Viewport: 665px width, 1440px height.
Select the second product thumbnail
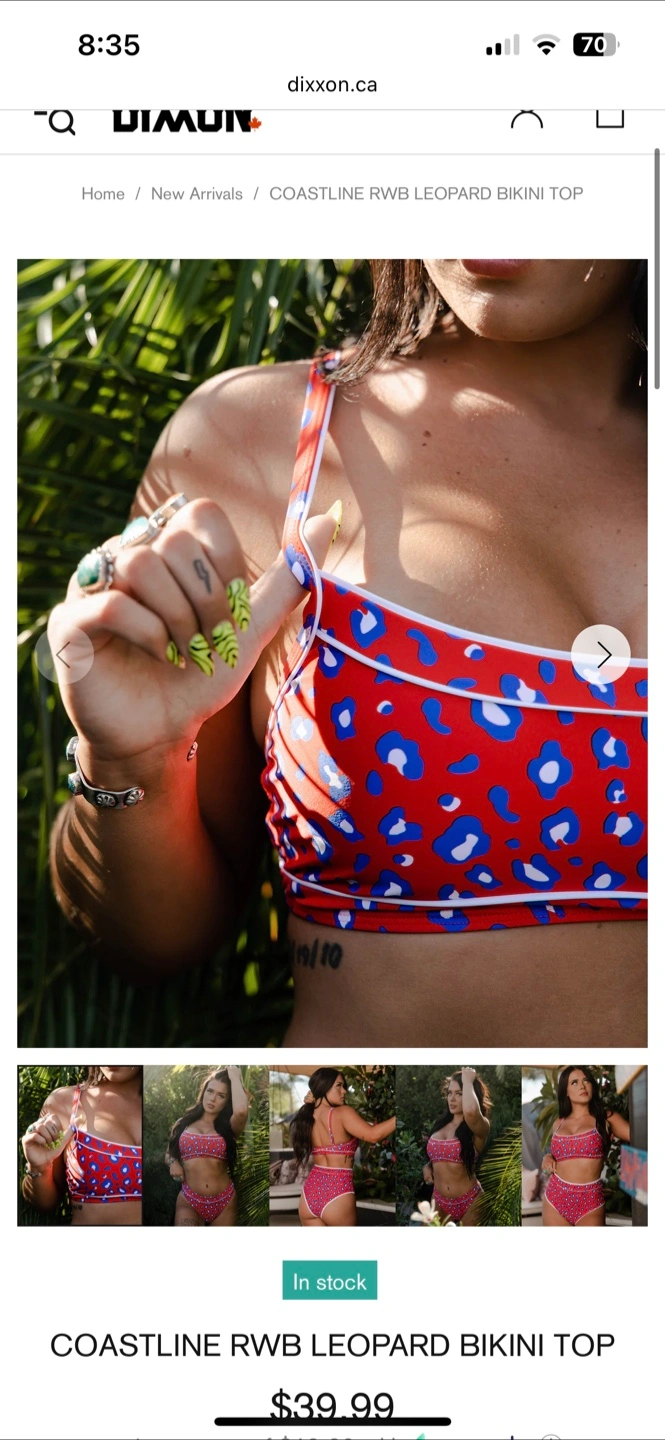[x=206, y=1145]
